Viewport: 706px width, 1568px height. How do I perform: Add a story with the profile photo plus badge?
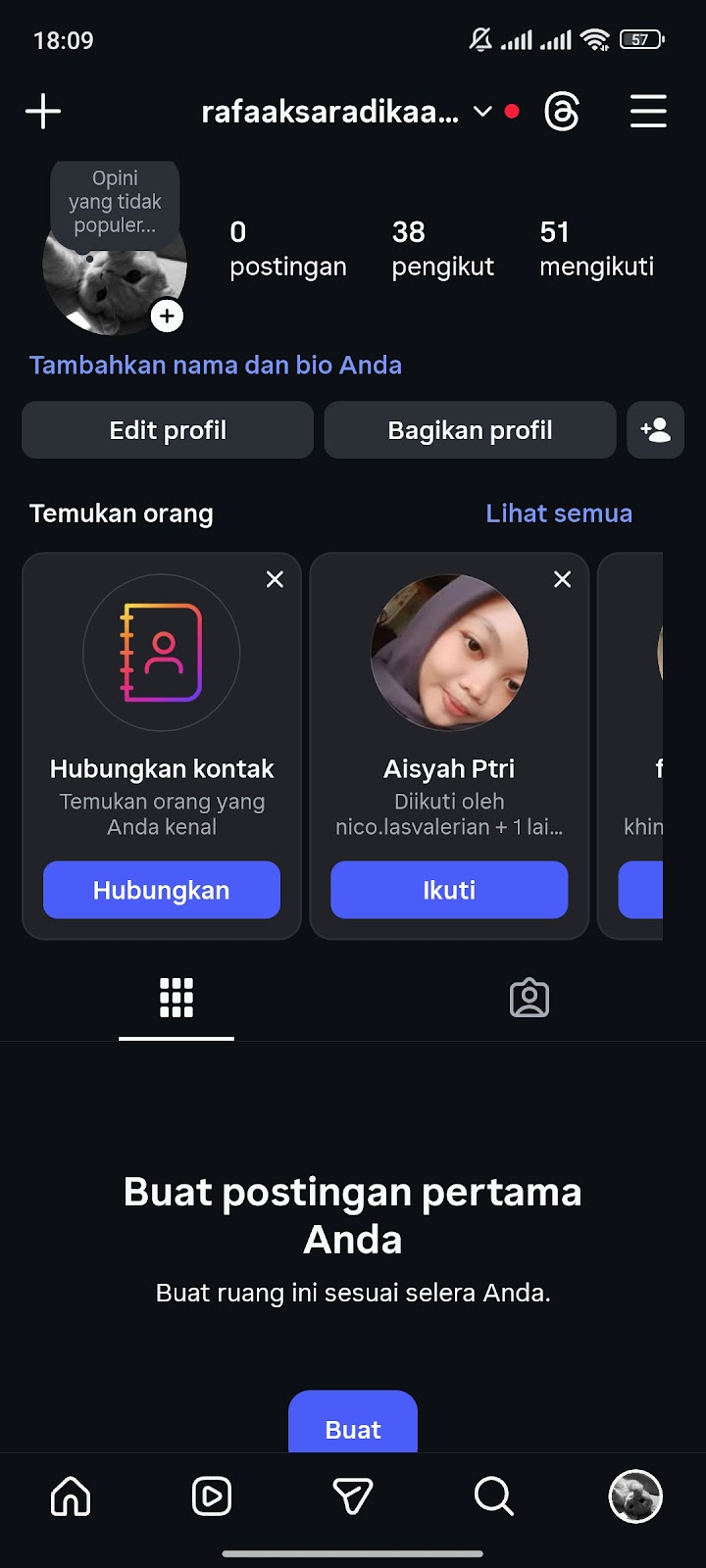click(x=168, y=317)
